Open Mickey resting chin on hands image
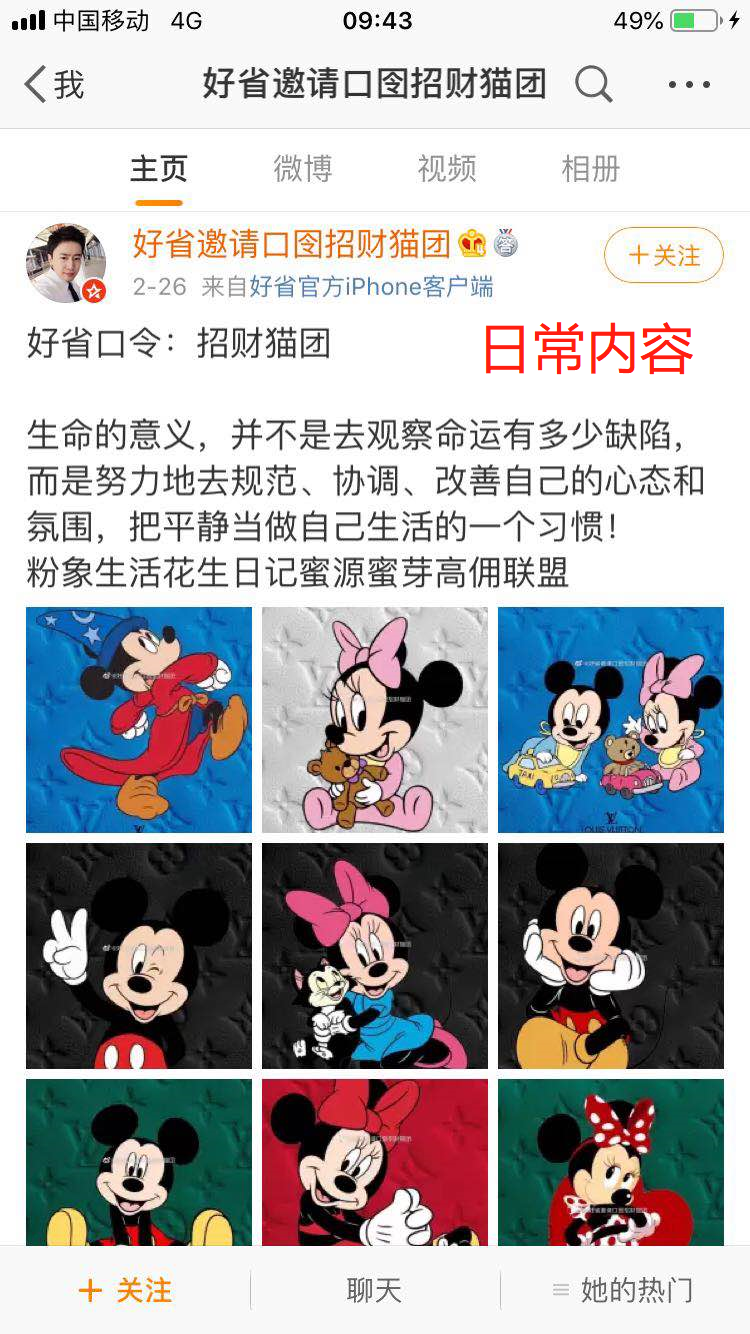The width and height of the screenshot is (750, 1334). pos(611,956)
